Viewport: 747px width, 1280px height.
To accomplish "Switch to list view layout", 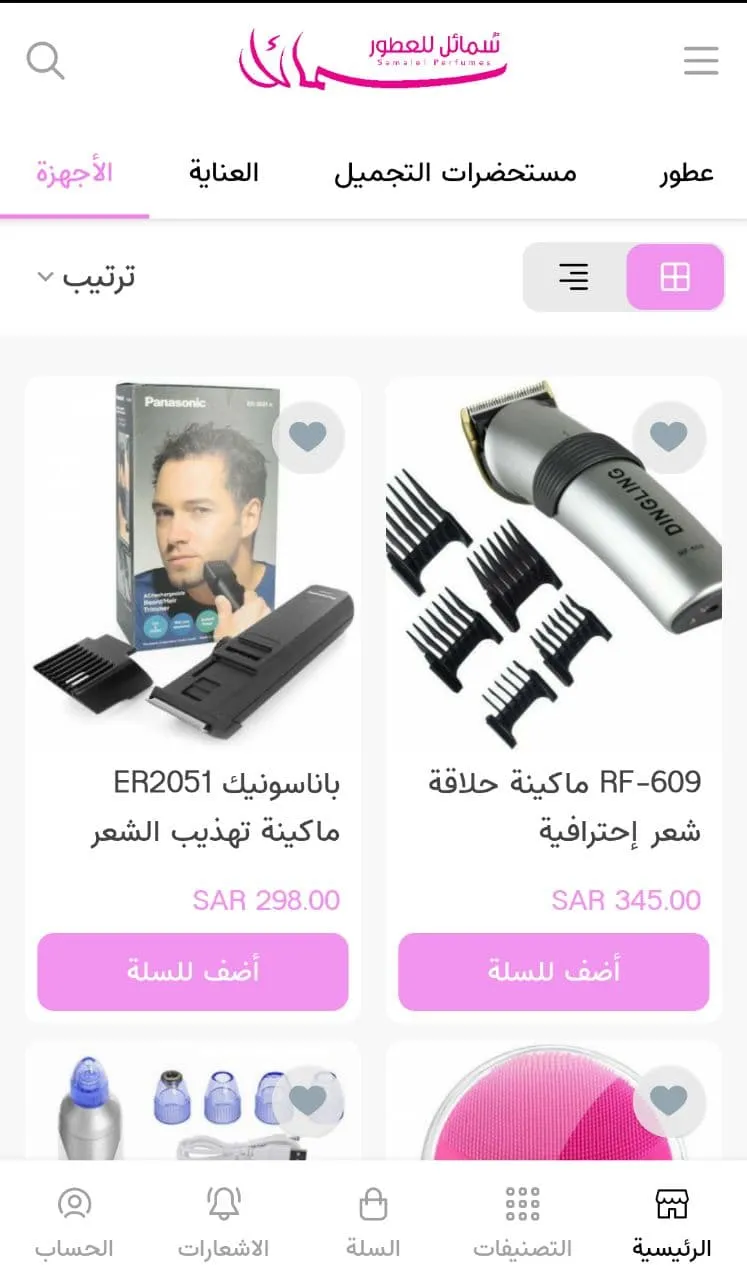I will pos(574,277).
